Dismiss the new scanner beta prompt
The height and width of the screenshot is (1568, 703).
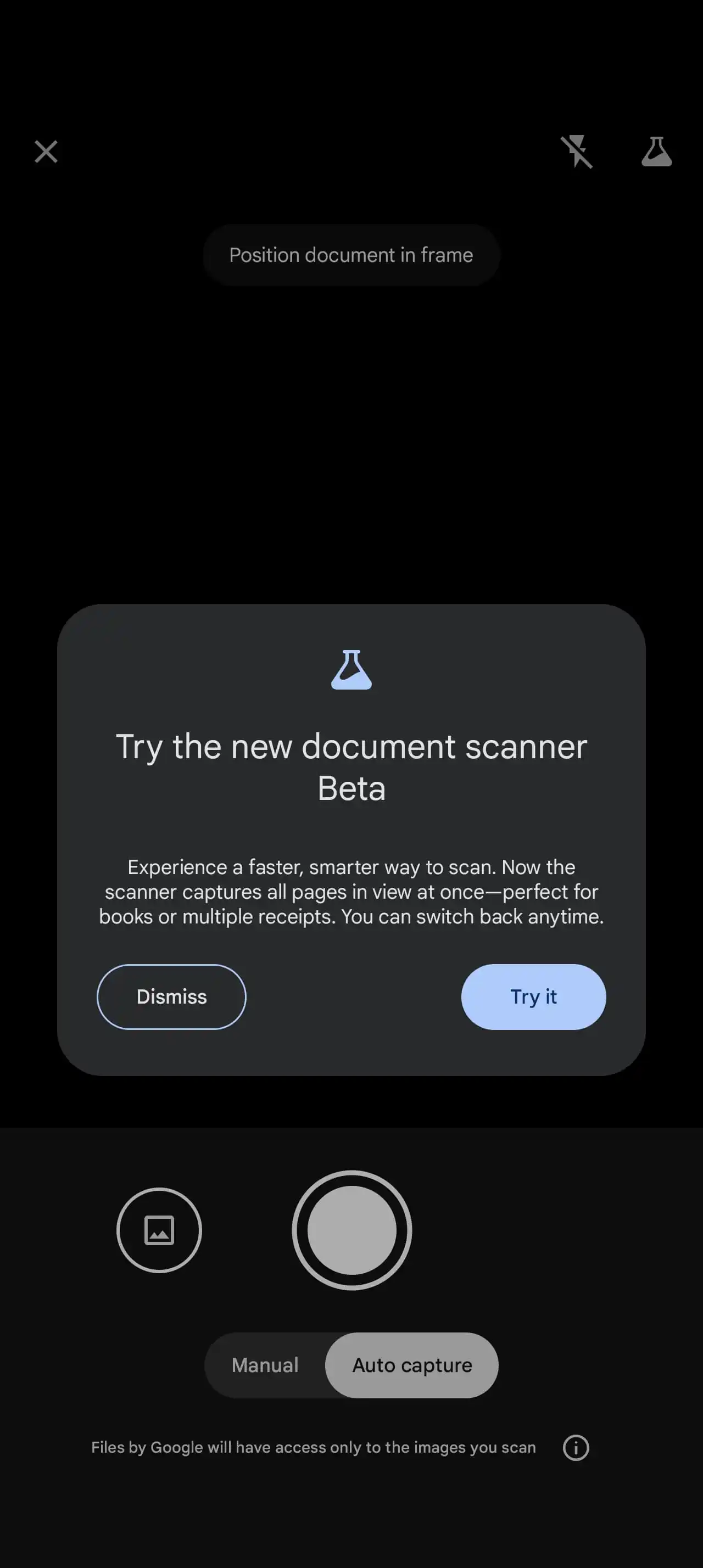[171, 996]
